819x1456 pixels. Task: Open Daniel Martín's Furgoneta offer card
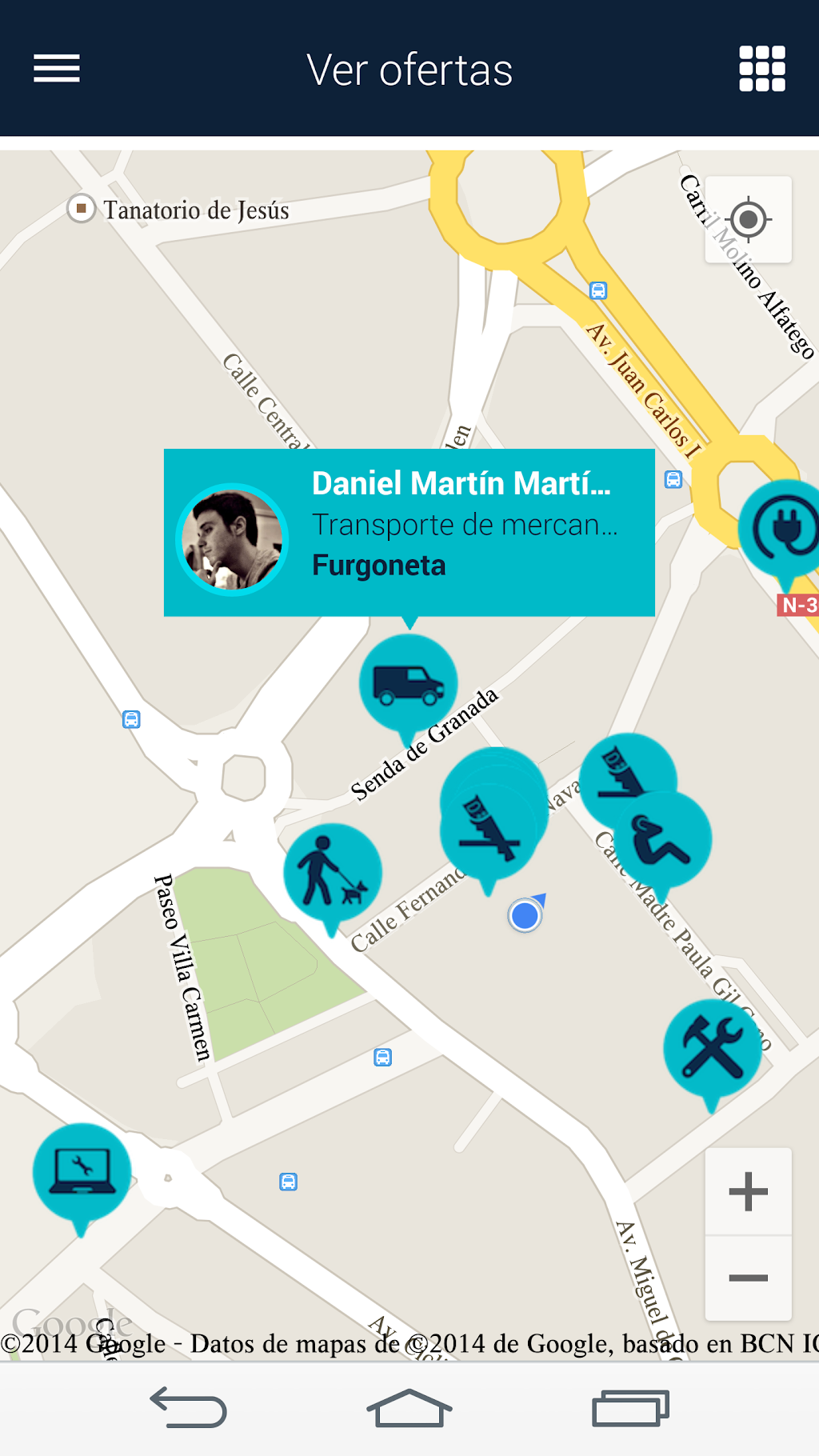click(x=409, y=533)
